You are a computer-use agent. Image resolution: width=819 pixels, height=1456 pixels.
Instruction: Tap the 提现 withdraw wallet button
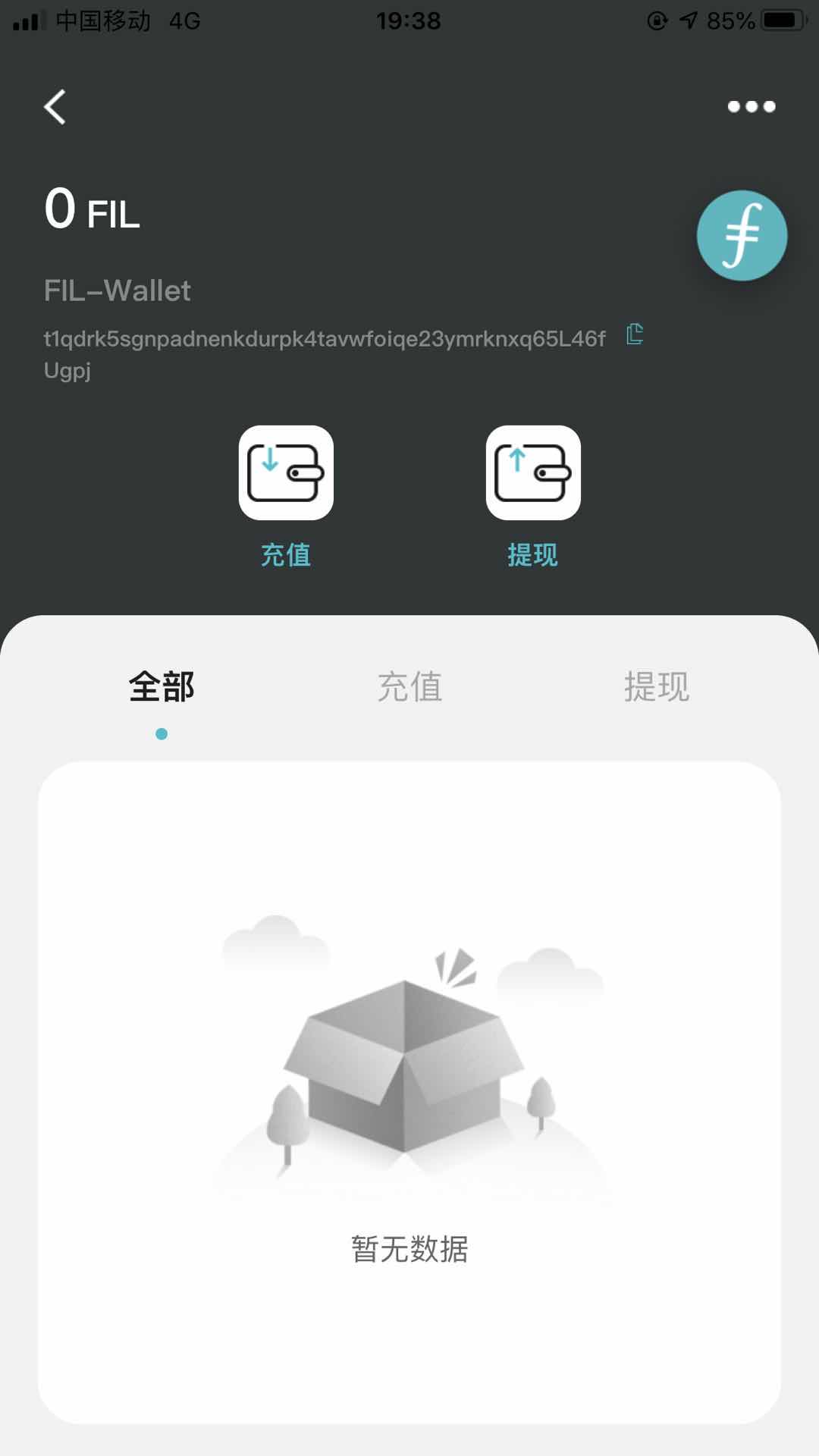click(x=533, y=473)
